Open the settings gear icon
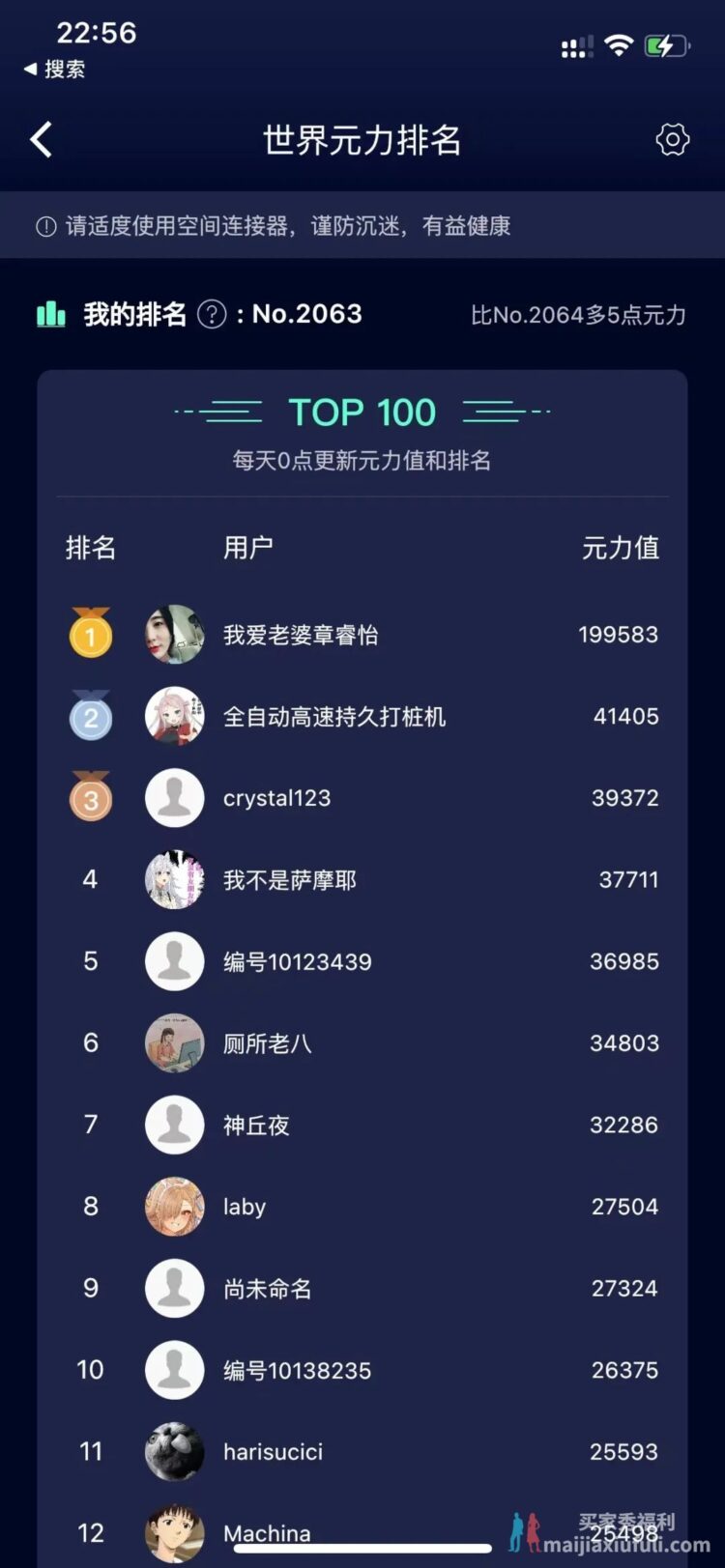Viewport: 725px width, 1568px height. click(x=673, y=140)
